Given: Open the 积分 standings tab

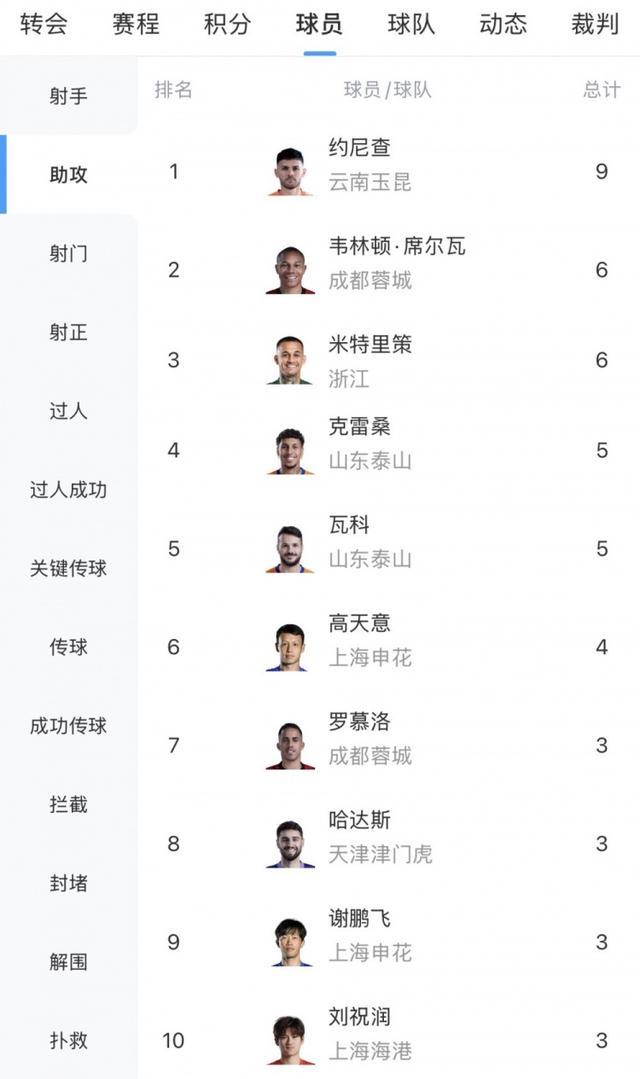Looking at the screenshot, I should point(227,24).
